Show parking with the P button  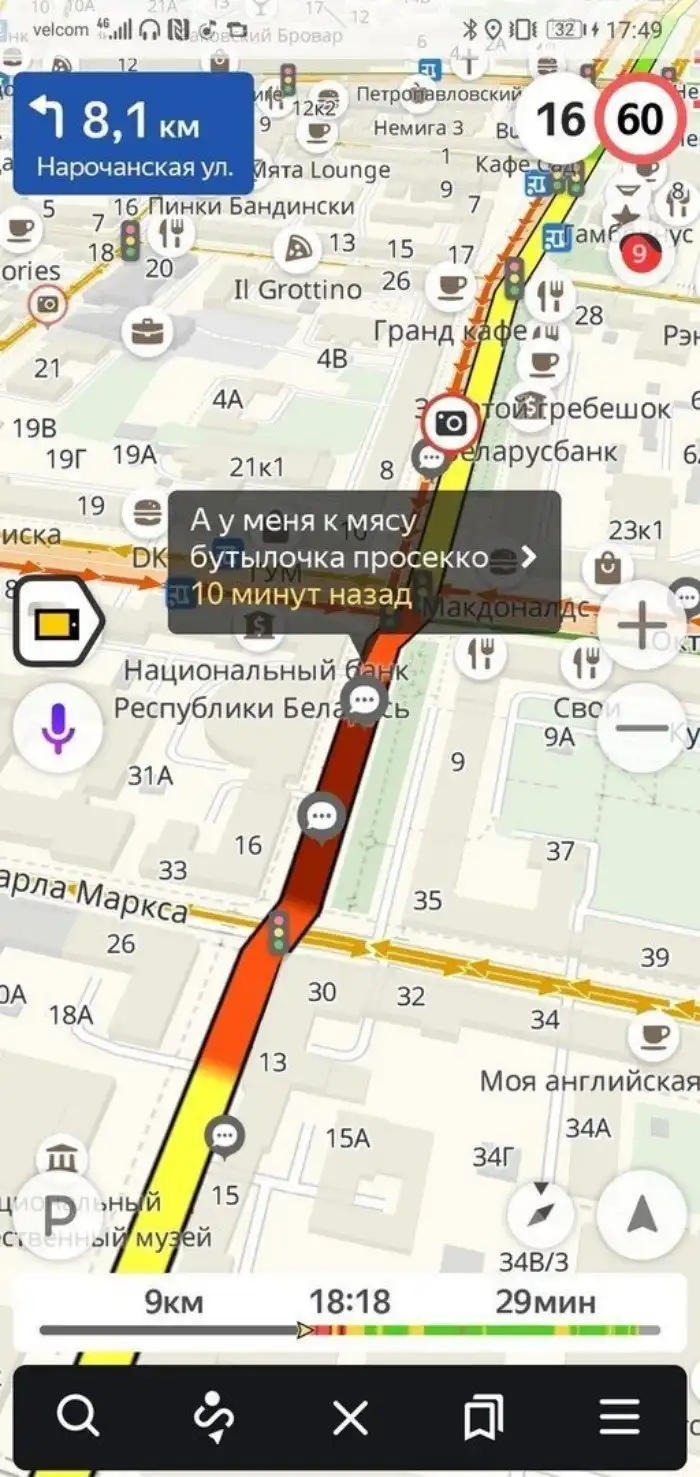[59, 1216]
